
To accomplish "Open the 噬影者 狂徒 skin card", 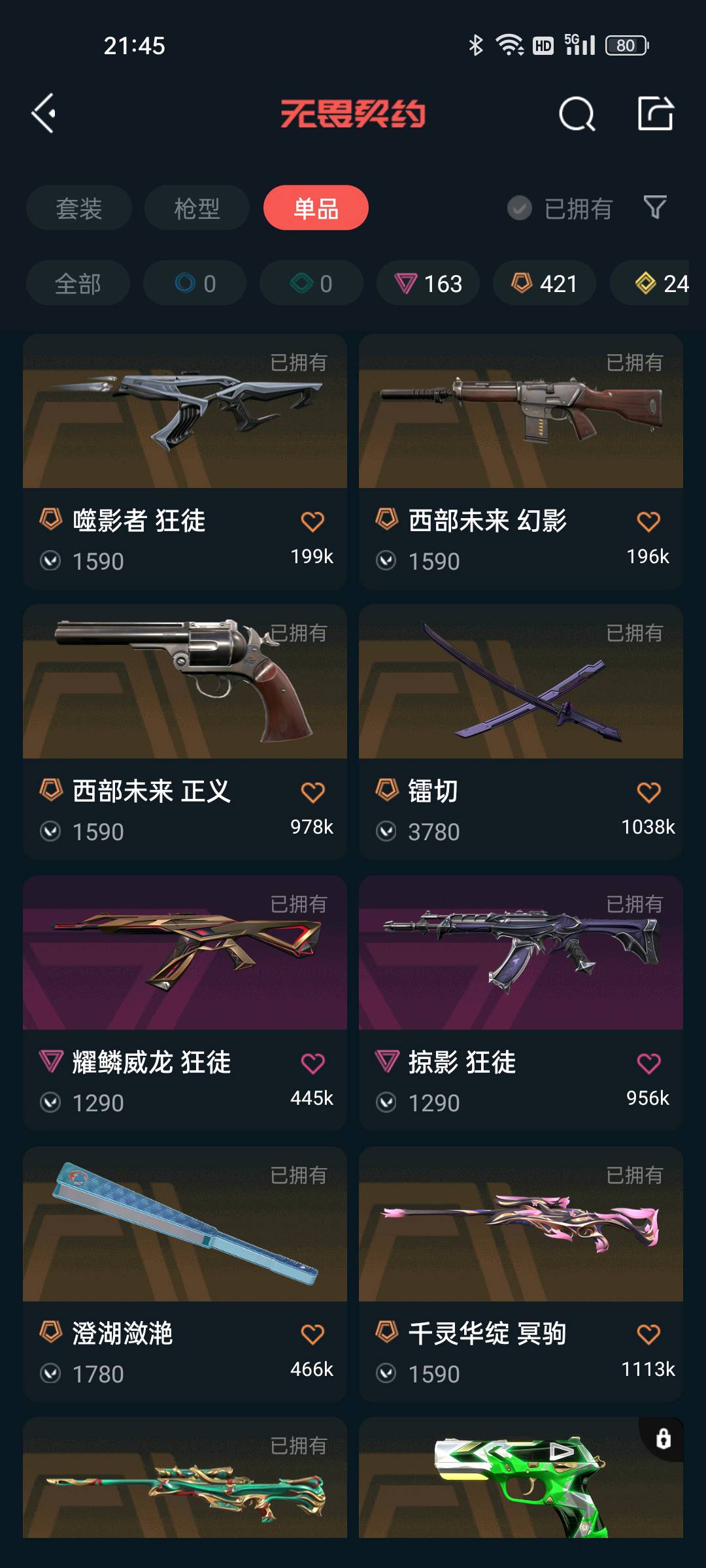I will 185,418.
